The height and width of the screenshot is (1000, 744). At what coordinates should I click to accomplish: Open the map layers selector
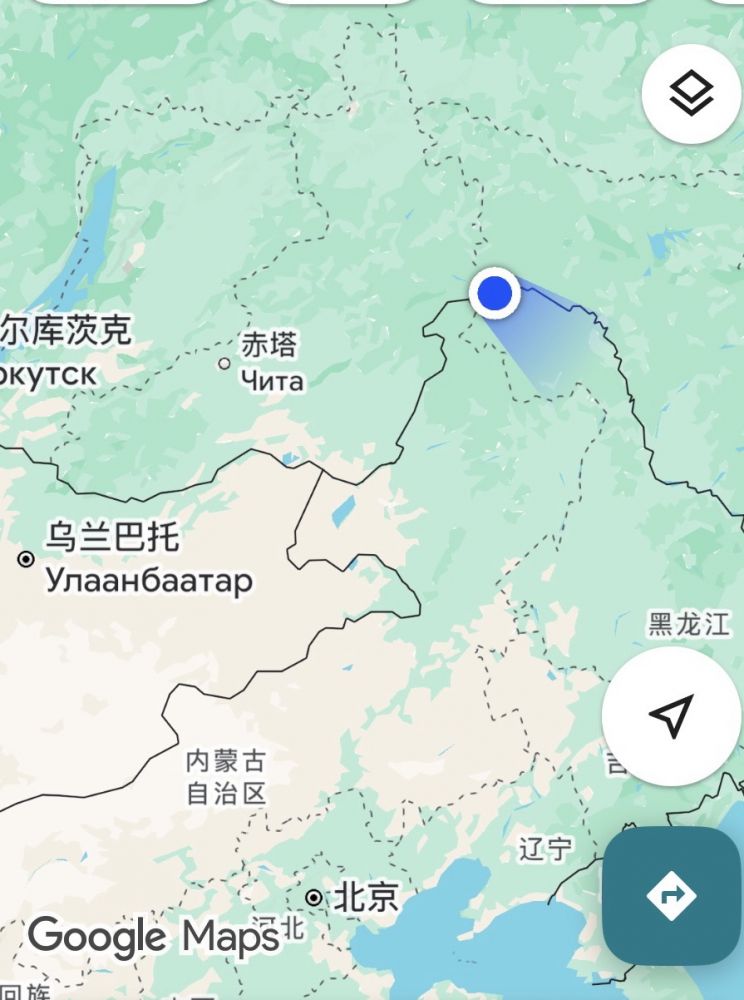pos(691,95)
